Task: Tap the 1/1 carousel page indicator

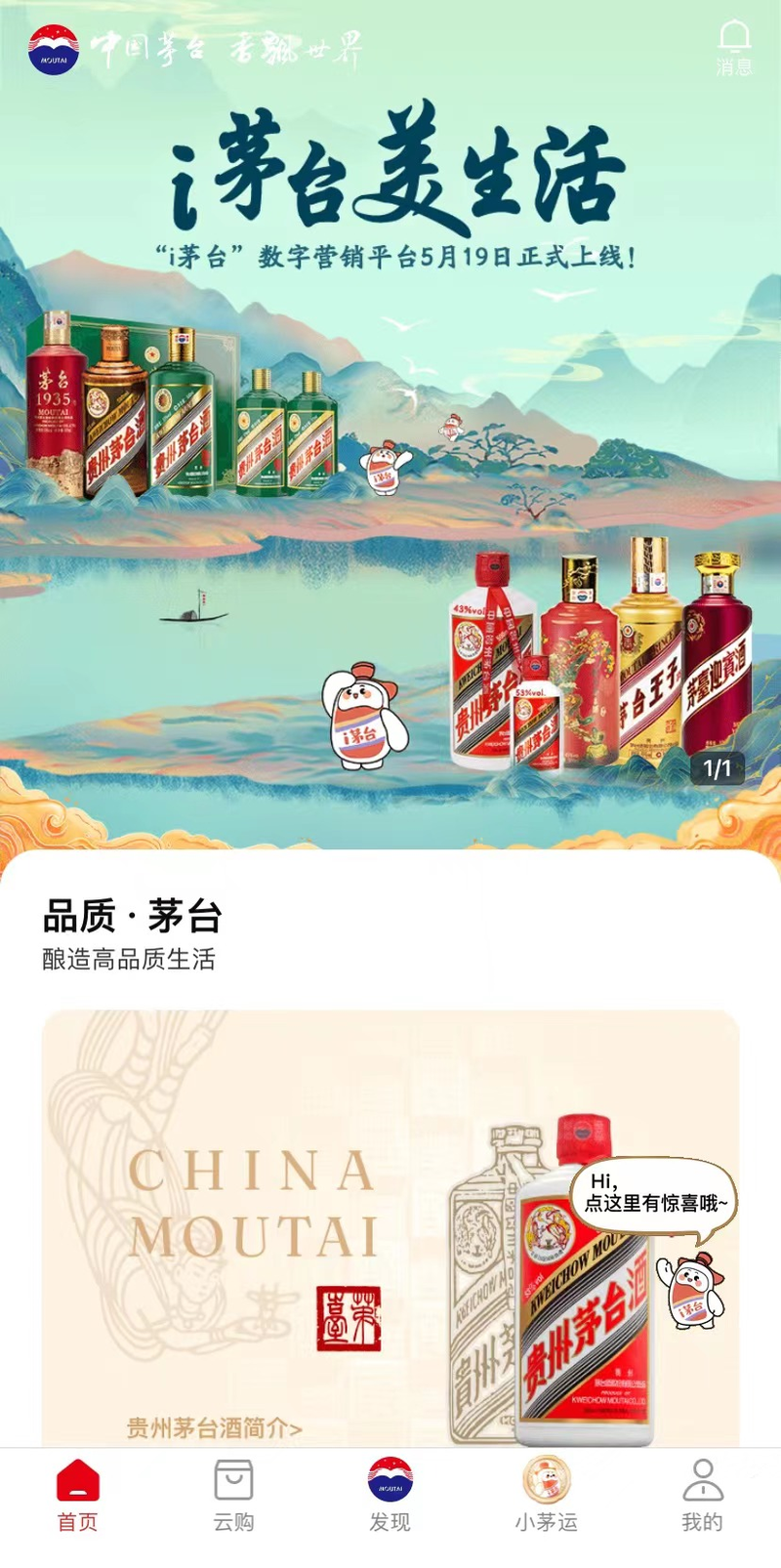Action: [717, 767]
